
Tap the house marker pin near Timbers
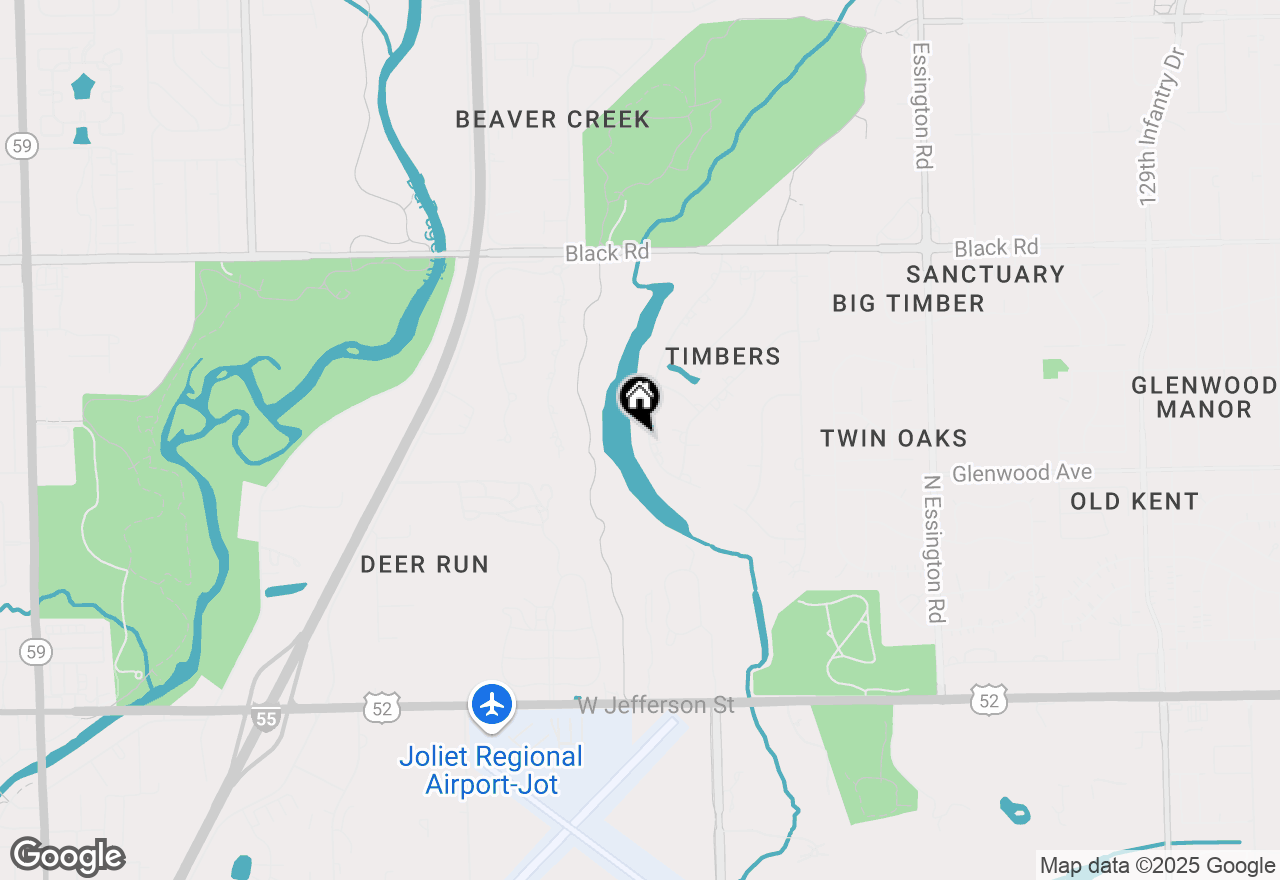(x=640, y=401)
